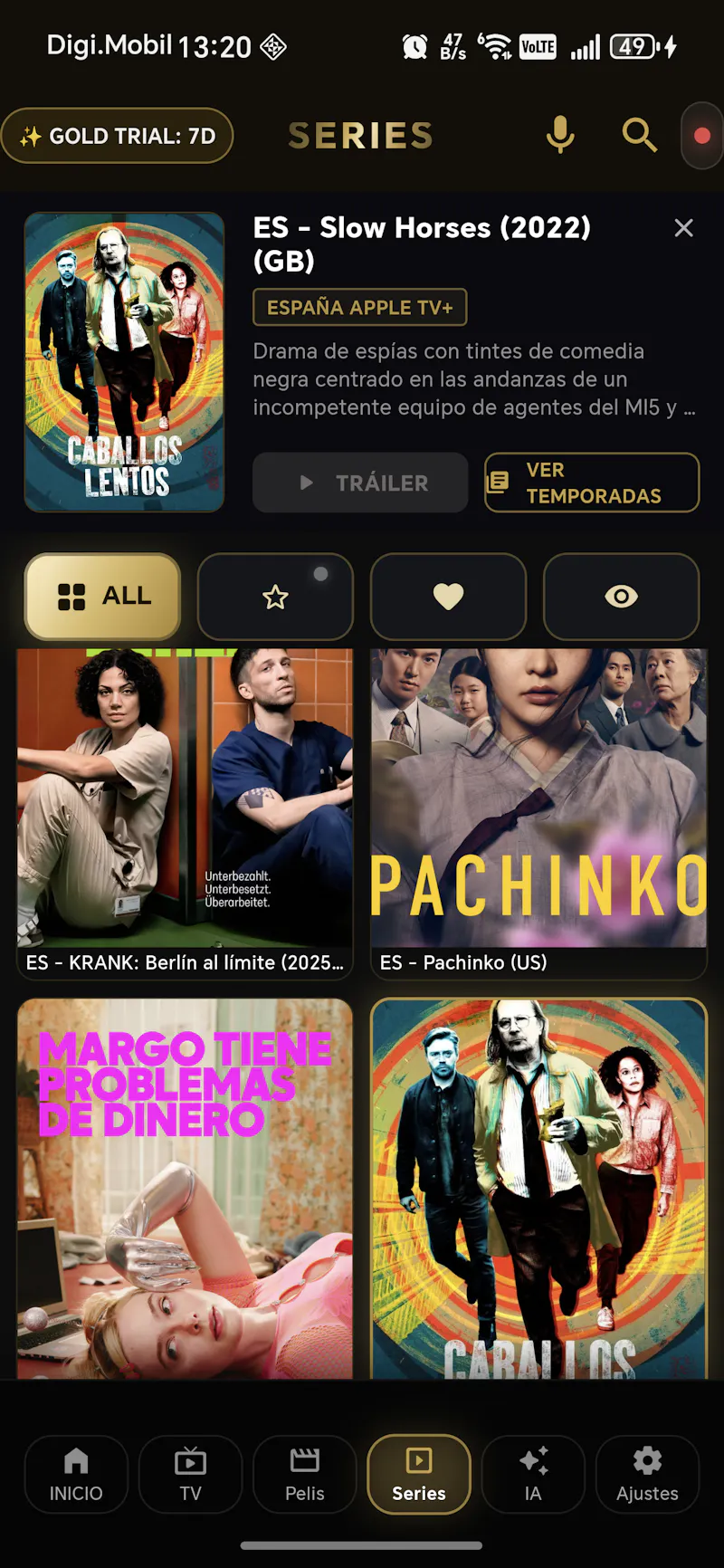Tap the red record button
The width and height of the screenshot is (724, 1568).
click(702, 136)
